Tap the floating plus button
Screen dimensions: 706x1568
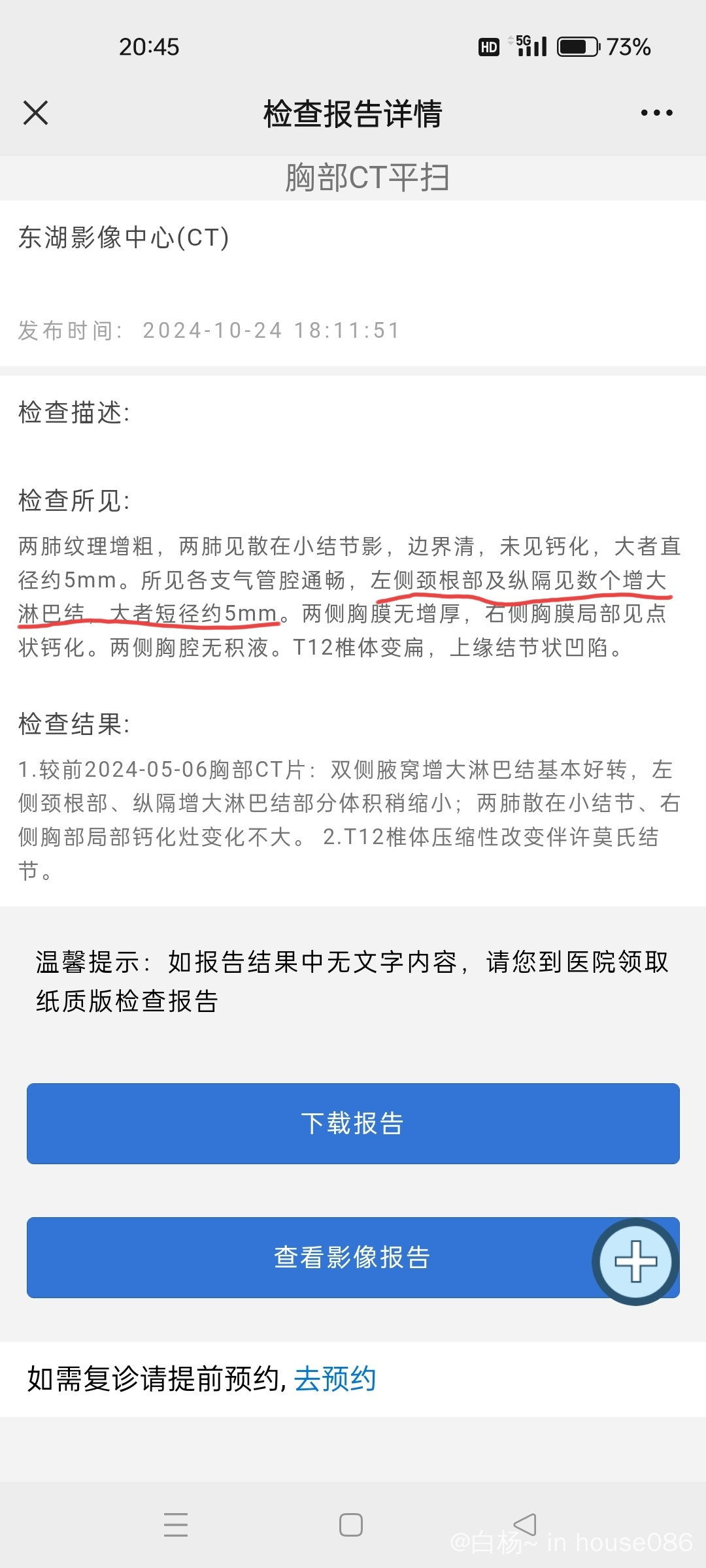(x=636, y=1262)
